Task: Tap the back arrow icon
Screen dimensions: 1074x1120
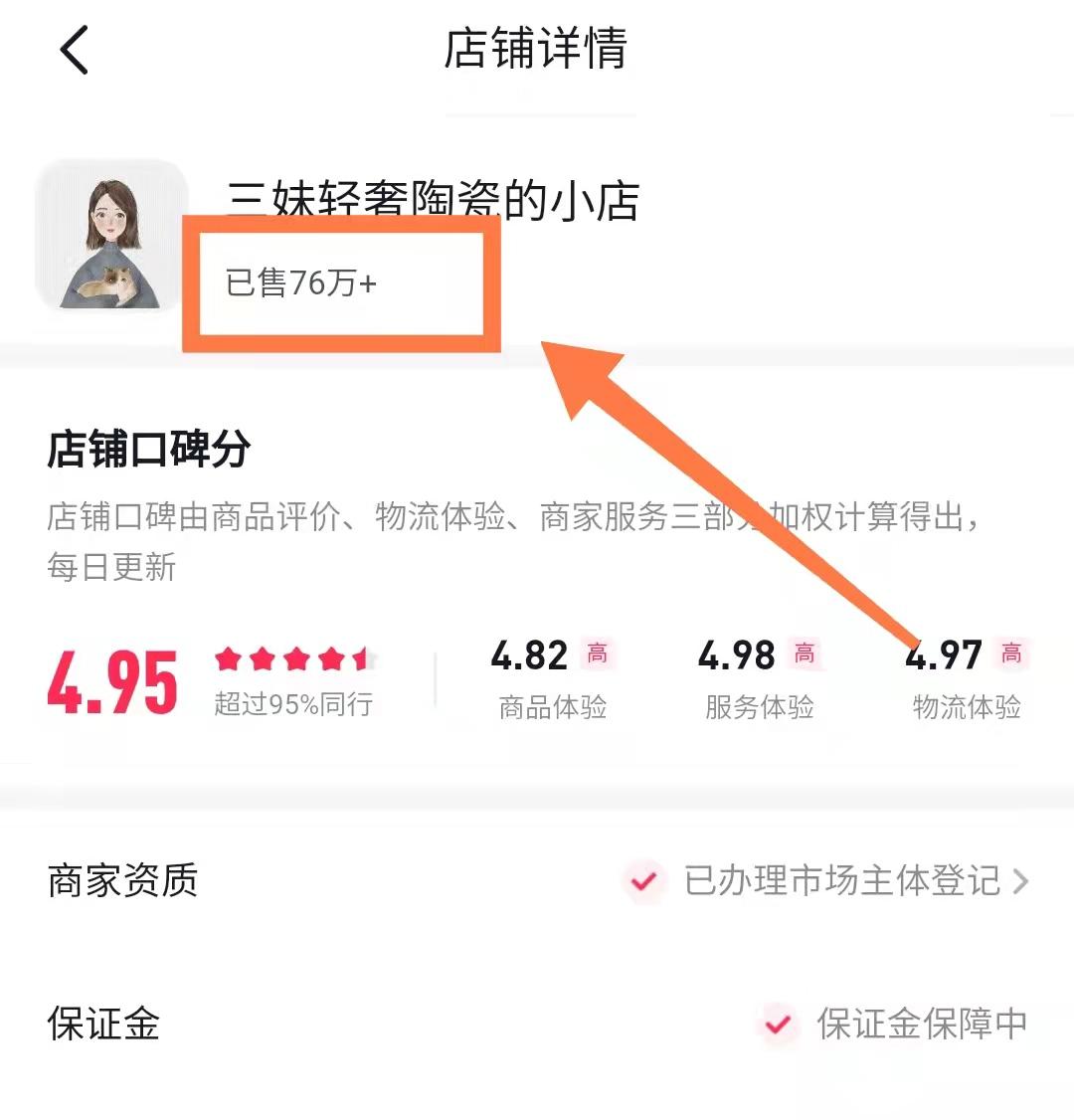Action: pos(75,50)
